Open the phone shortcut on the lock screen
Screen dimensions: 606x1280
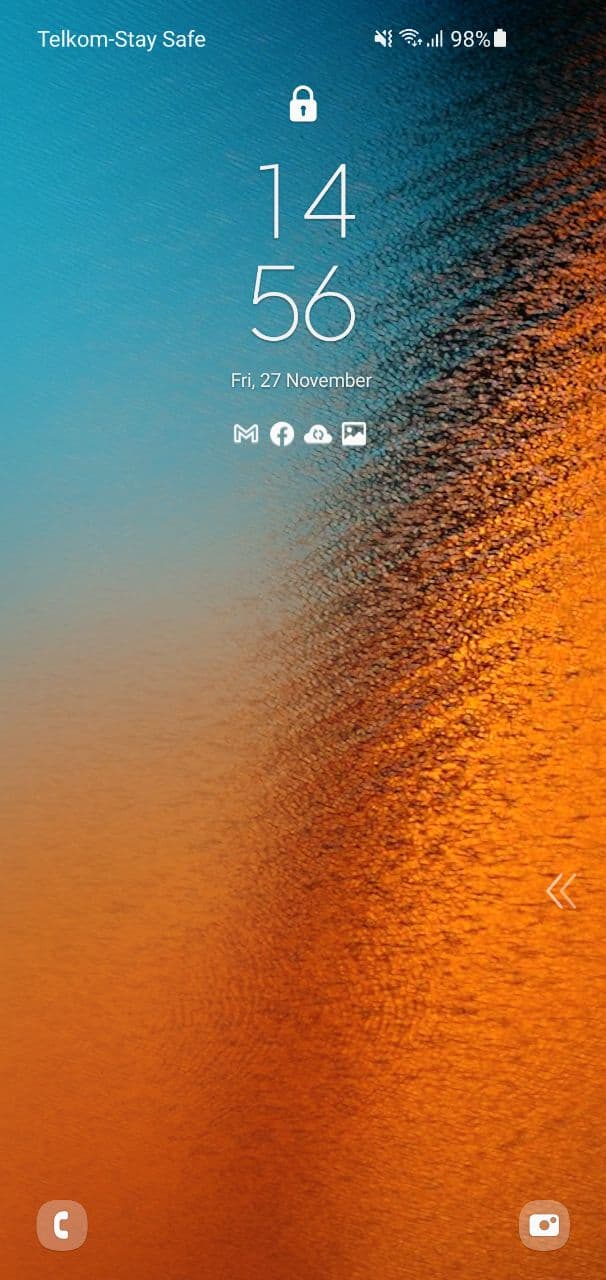[62, 1225]
